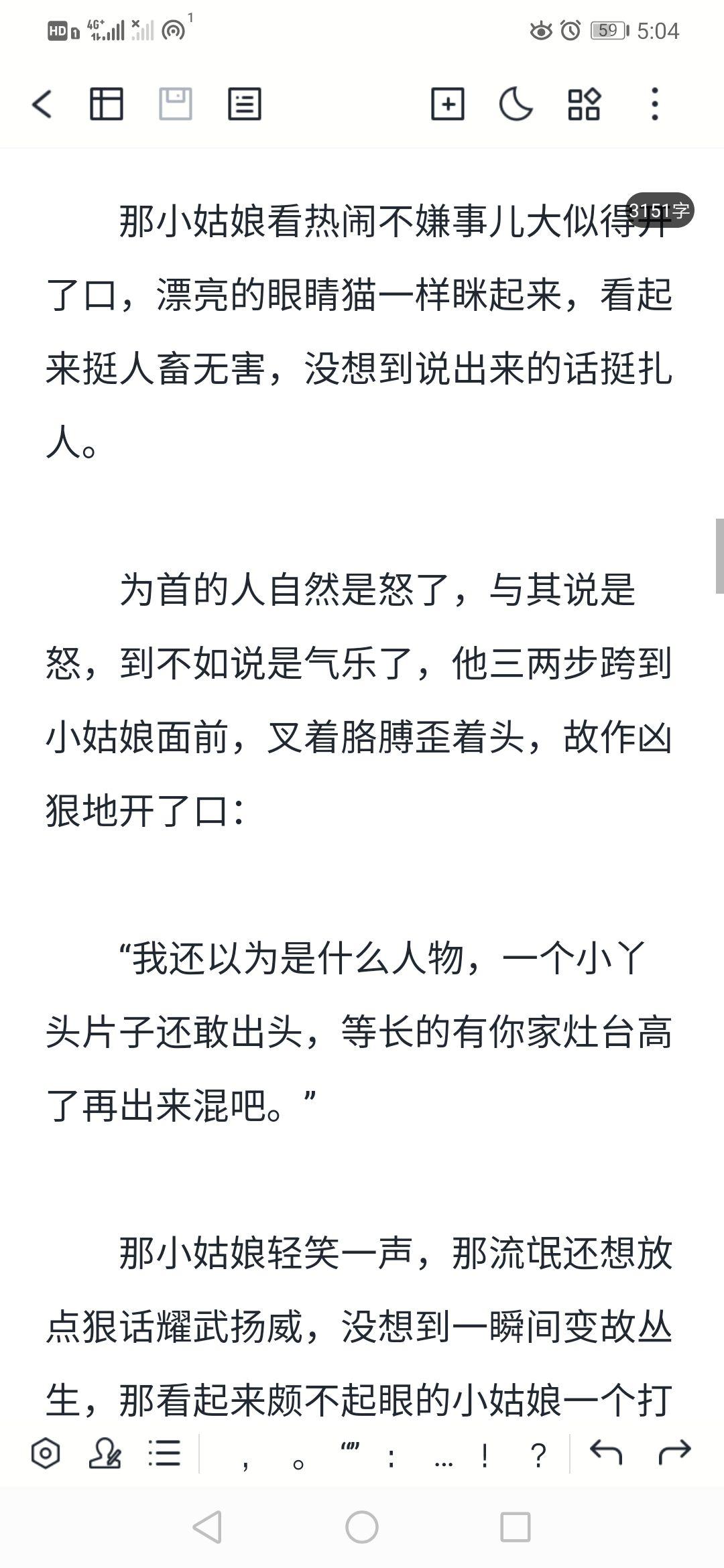Open the grid tools menu

(584, 105)
